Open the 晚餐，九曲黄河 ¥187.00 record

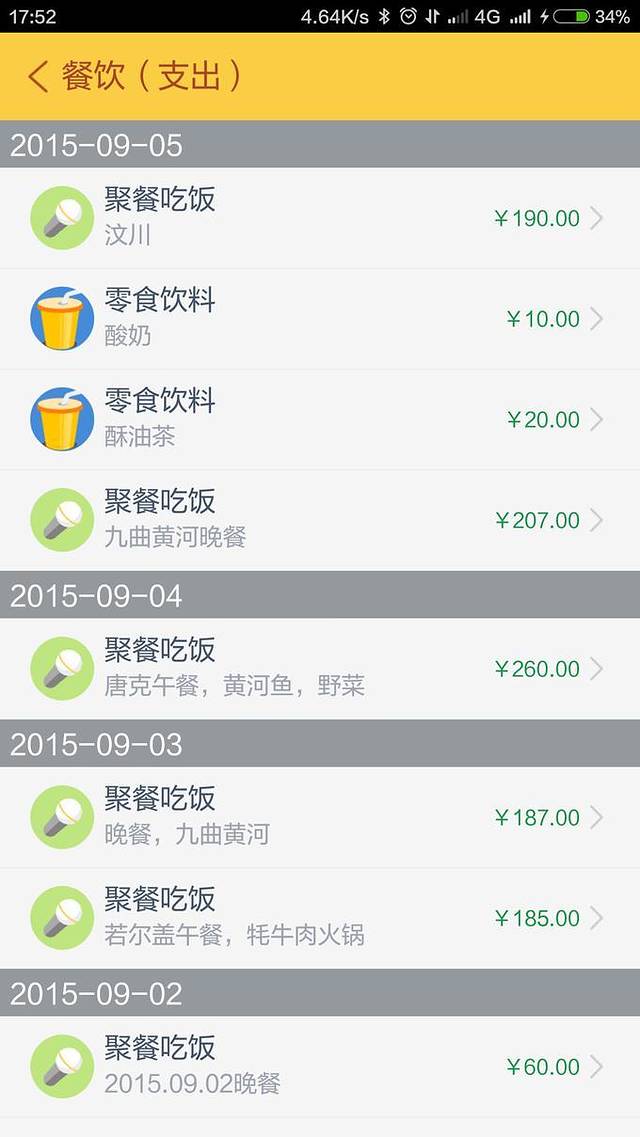pyautogui.click(x=320, y=818)
